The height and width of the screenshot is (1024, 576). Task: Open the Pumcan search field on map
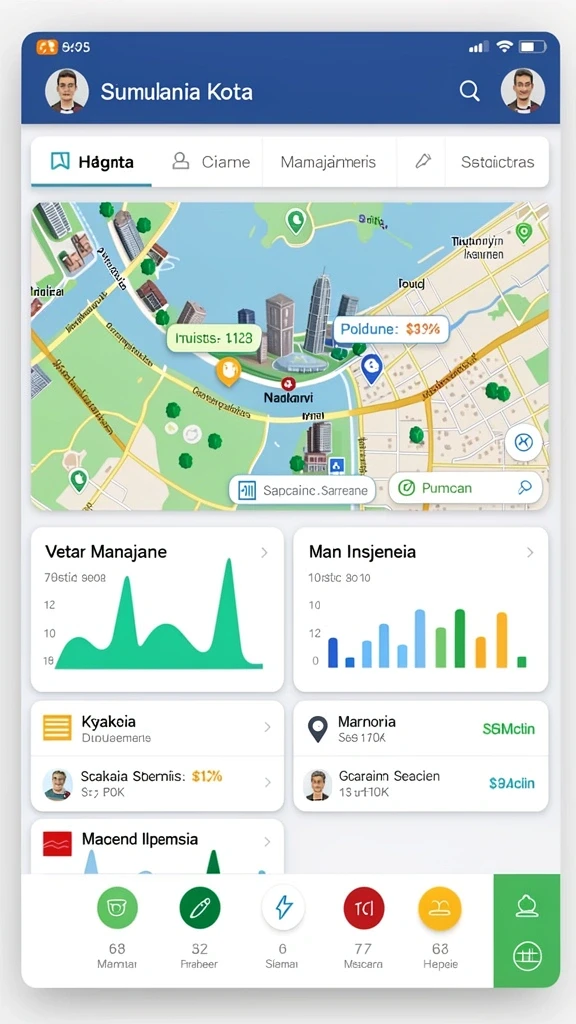pos(465,488)
